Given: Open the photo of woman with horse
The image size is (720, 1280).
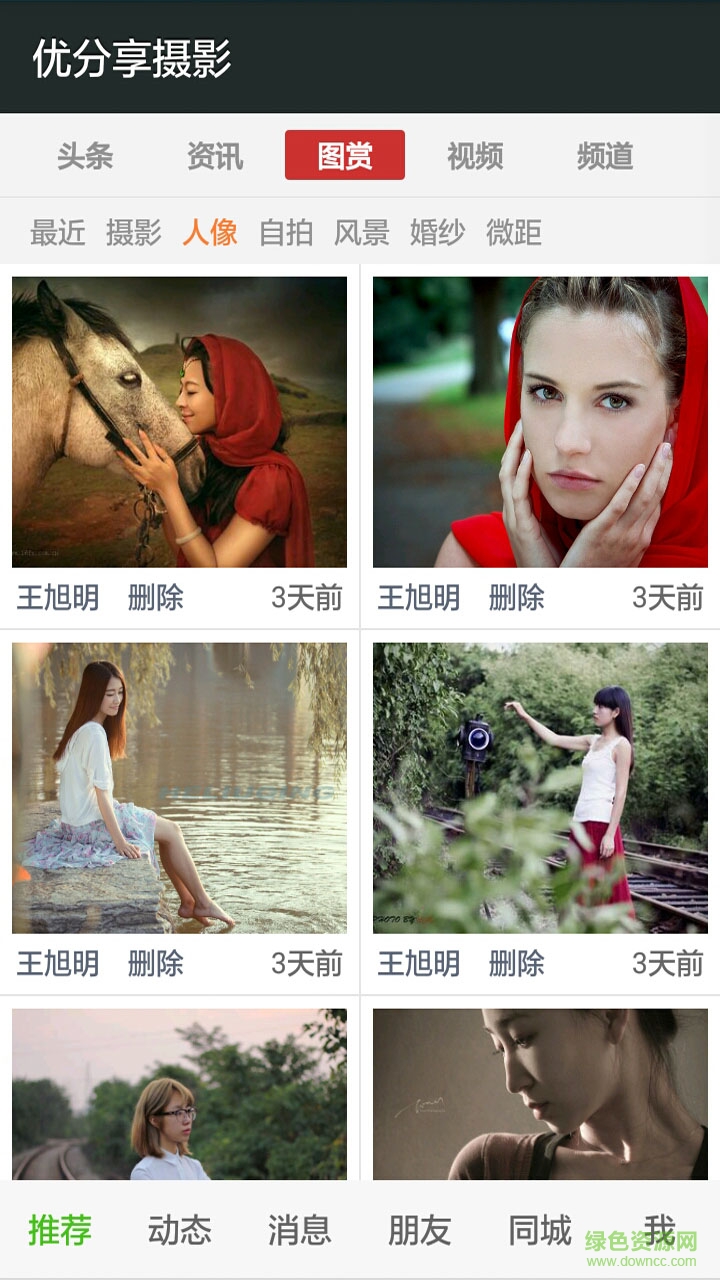Looking at the screenshot, I should (x=180, y=422).
